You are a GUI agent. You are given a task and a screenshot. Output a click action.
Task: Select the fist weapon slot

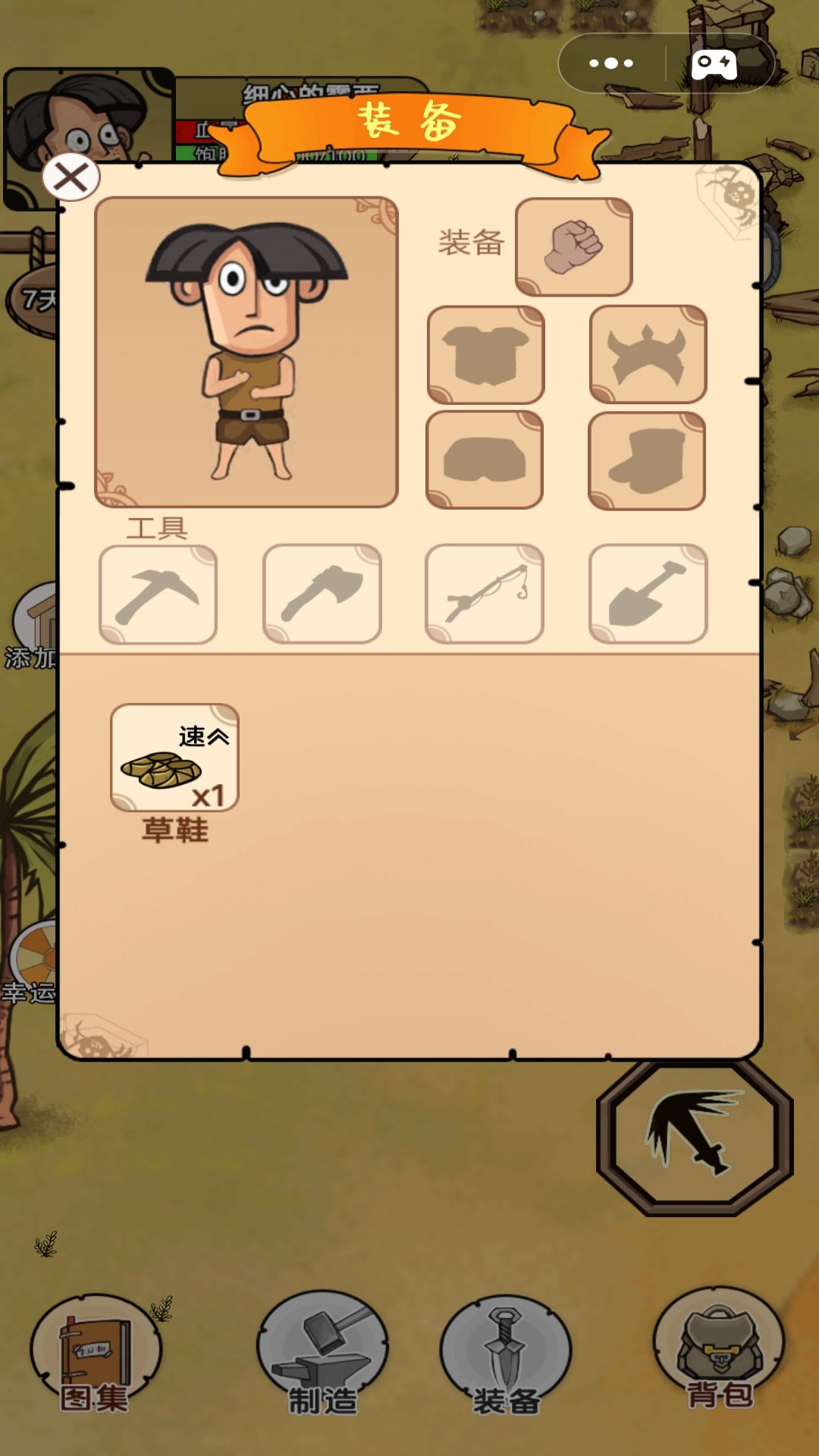573,246
